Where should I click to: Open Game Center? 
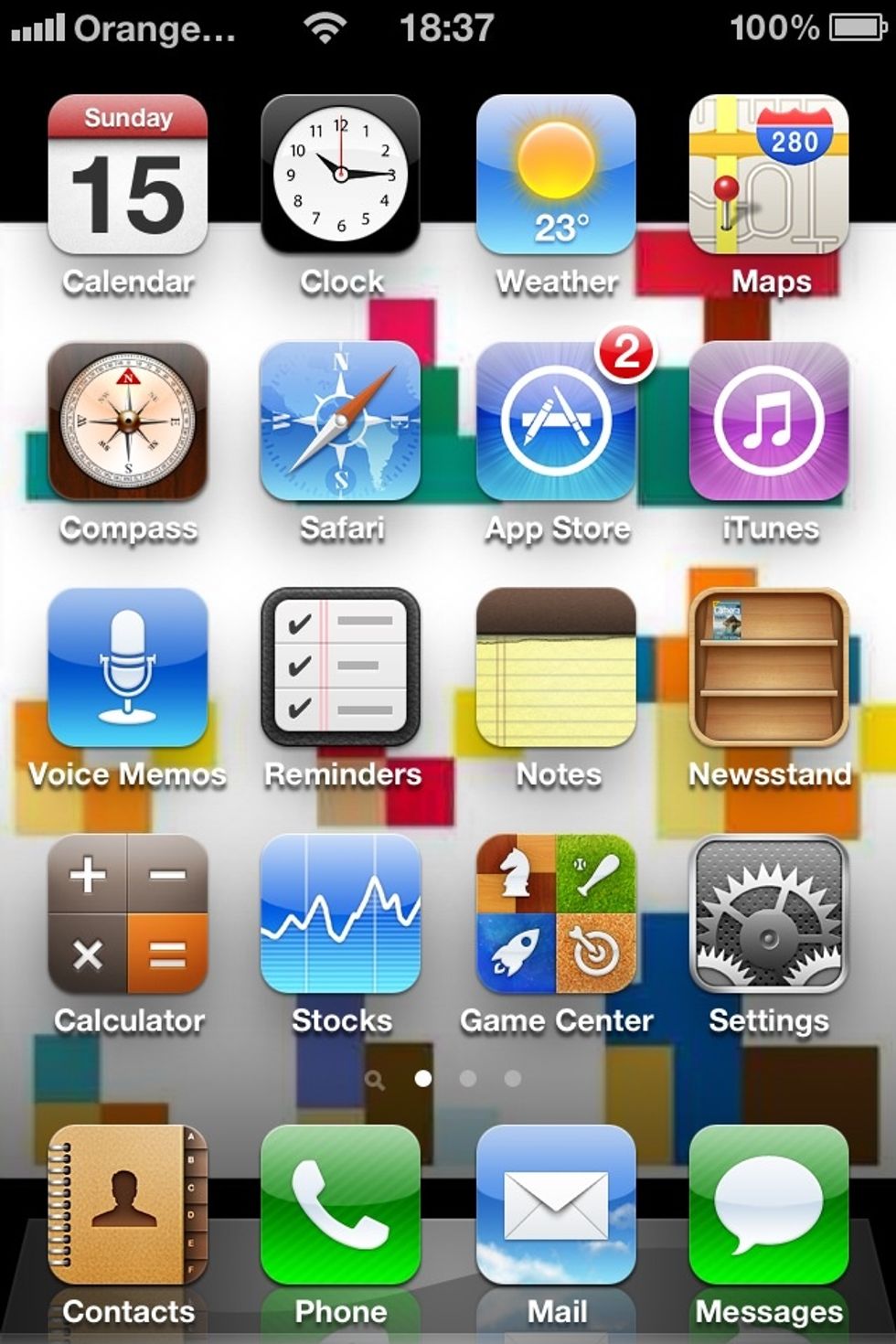(x=556, y=914)
